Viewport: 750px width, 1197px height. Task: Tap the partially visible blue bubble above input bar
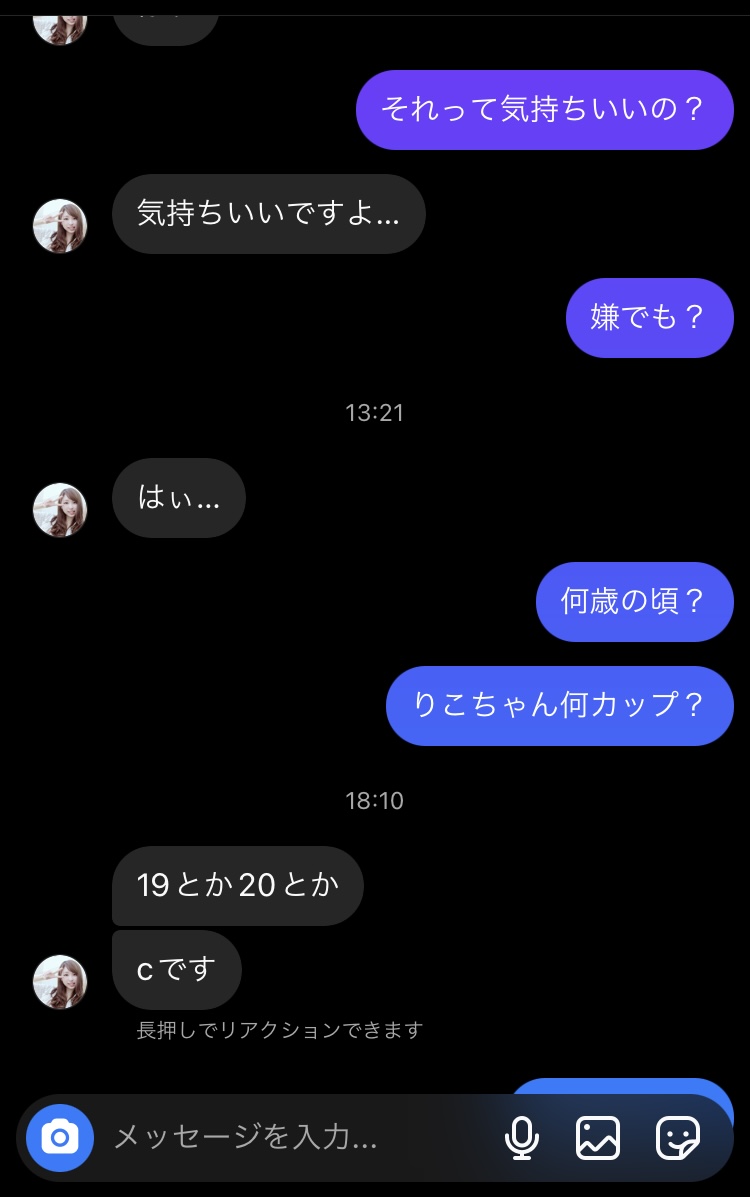[622, 1084]
